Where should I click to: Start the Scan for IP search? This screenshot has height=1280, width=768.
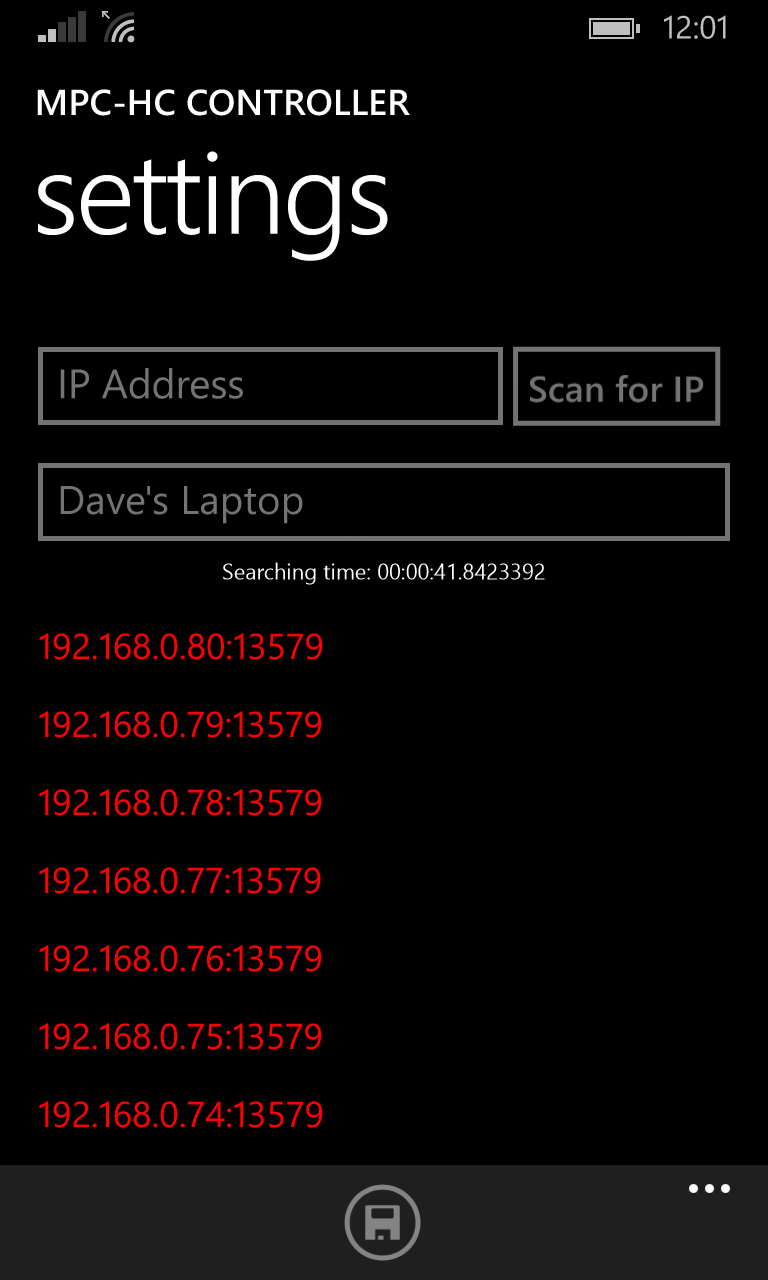(x=616, y=388)
